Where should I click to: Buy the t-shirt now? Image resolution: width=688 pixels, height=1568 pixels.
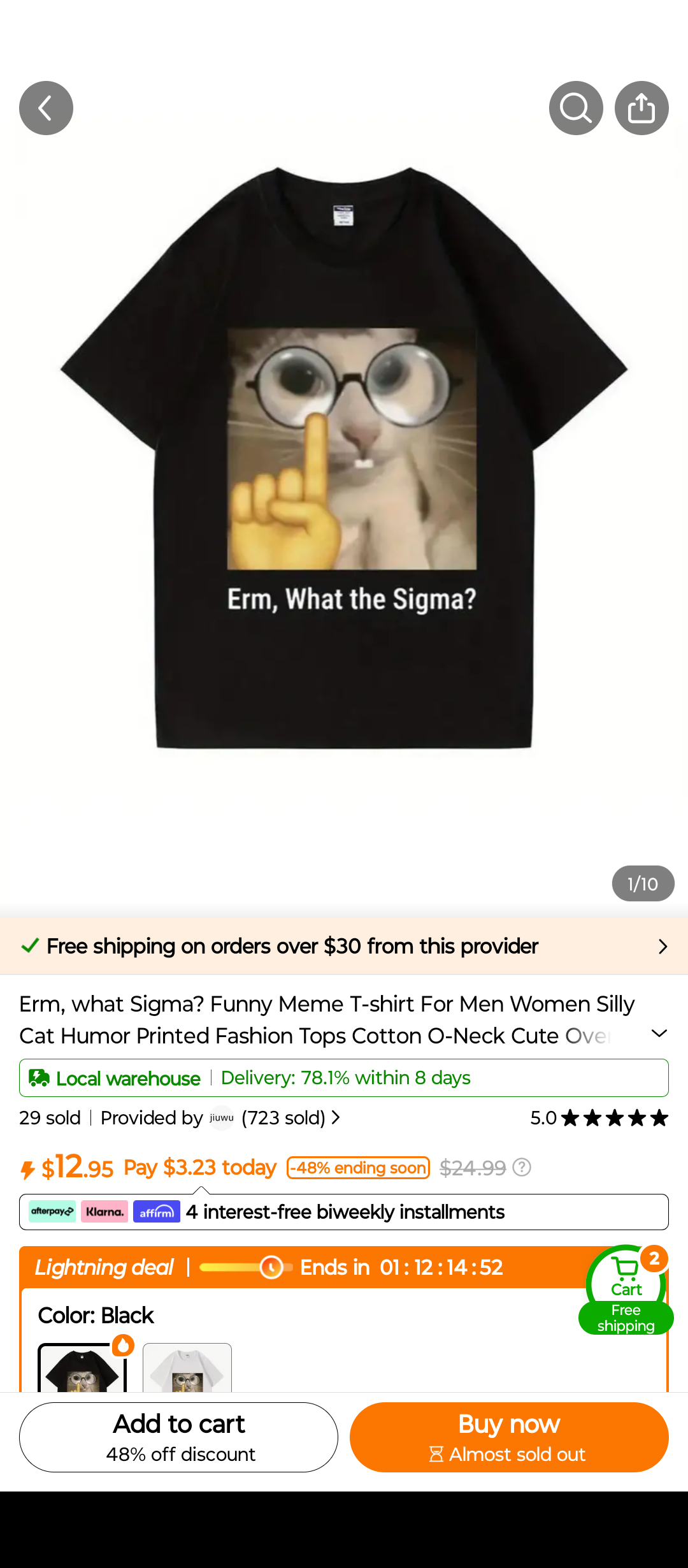(509, 1437)
